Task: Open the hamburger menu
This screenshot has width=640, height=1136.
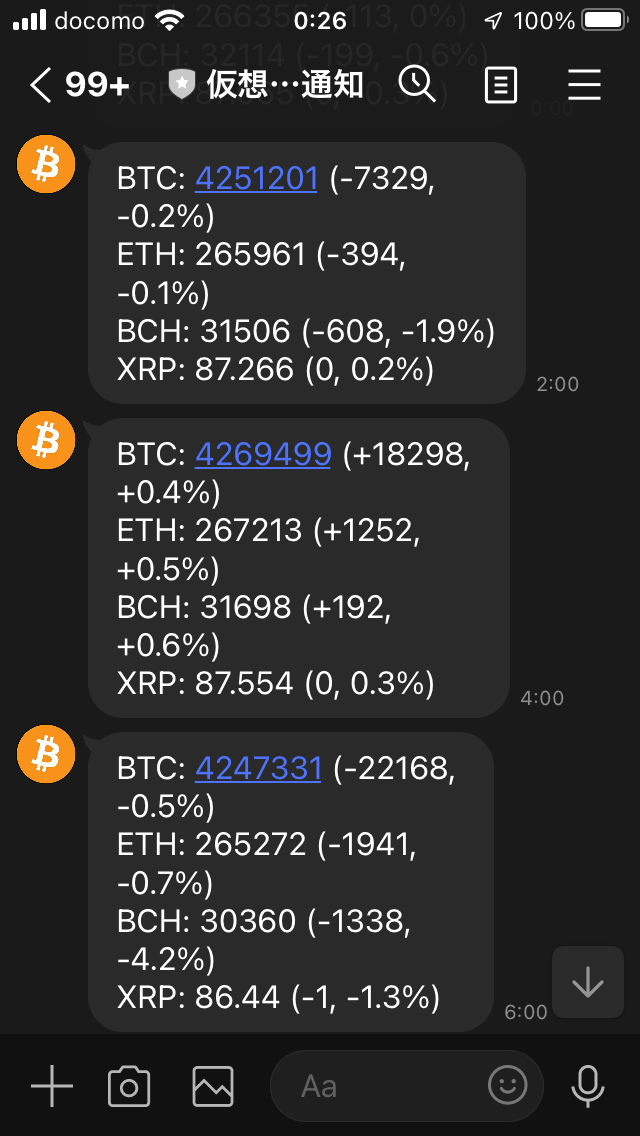Action: coord(584,85)
